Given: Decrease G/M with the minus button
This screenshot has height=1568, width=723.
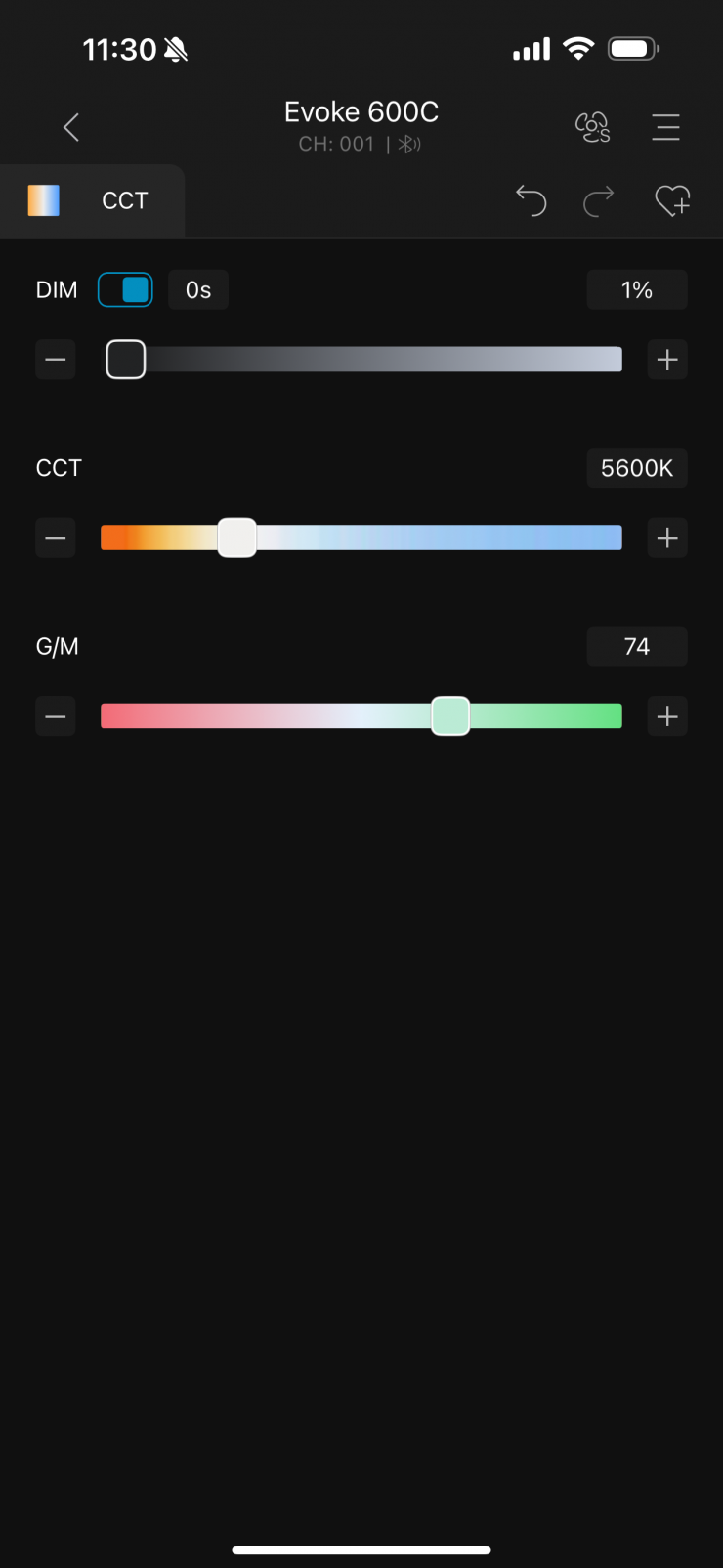Looking at the screenshot, I should tap(56, 717).
